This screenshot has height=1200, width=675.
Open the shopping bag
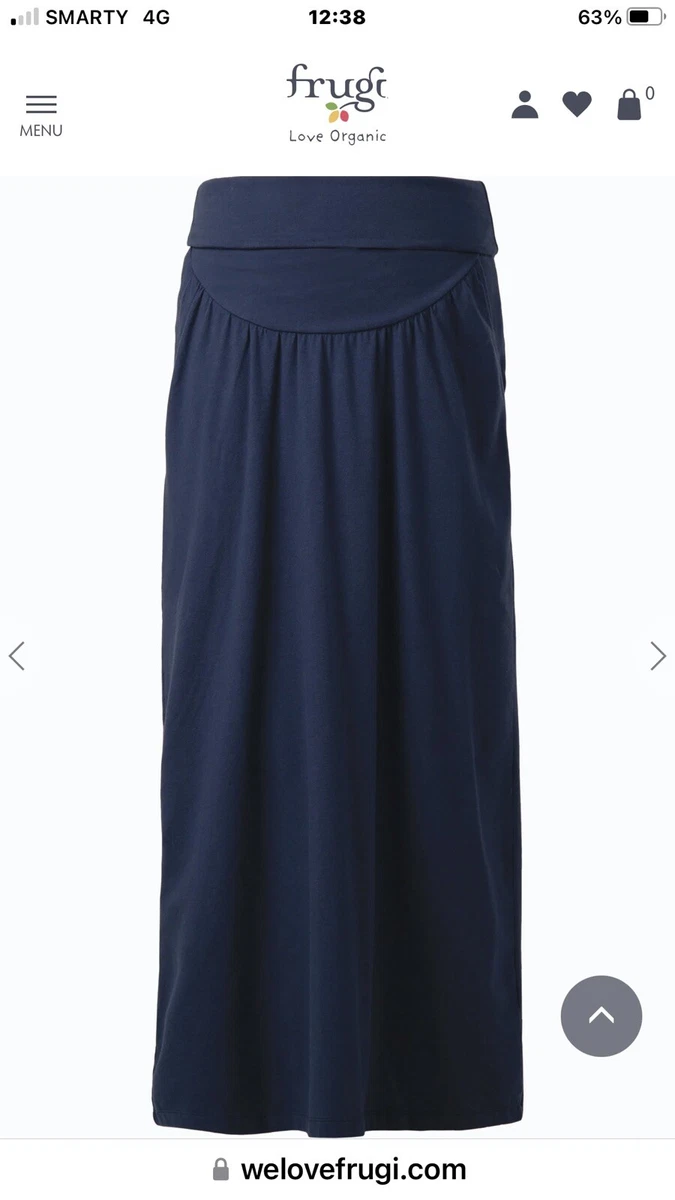(630, 104)
